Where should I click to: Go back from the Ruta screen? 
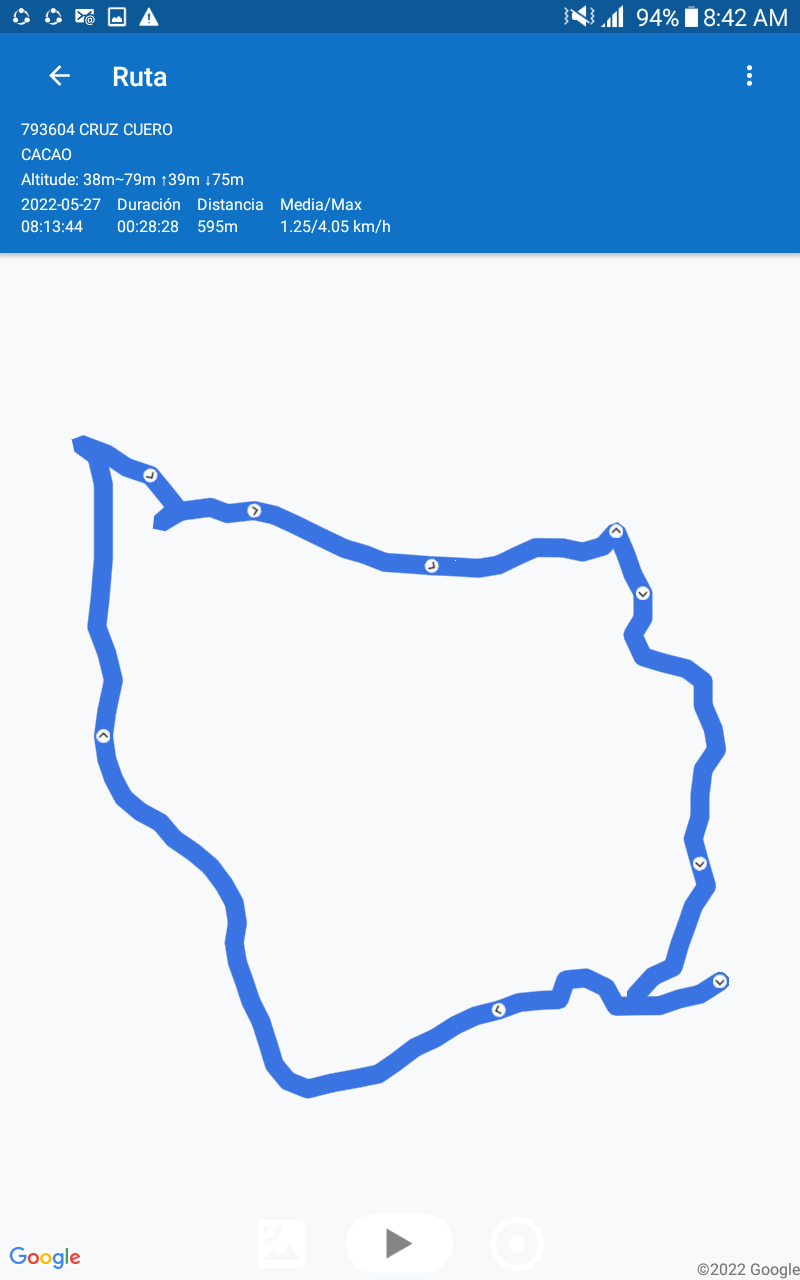pos(60,76)
